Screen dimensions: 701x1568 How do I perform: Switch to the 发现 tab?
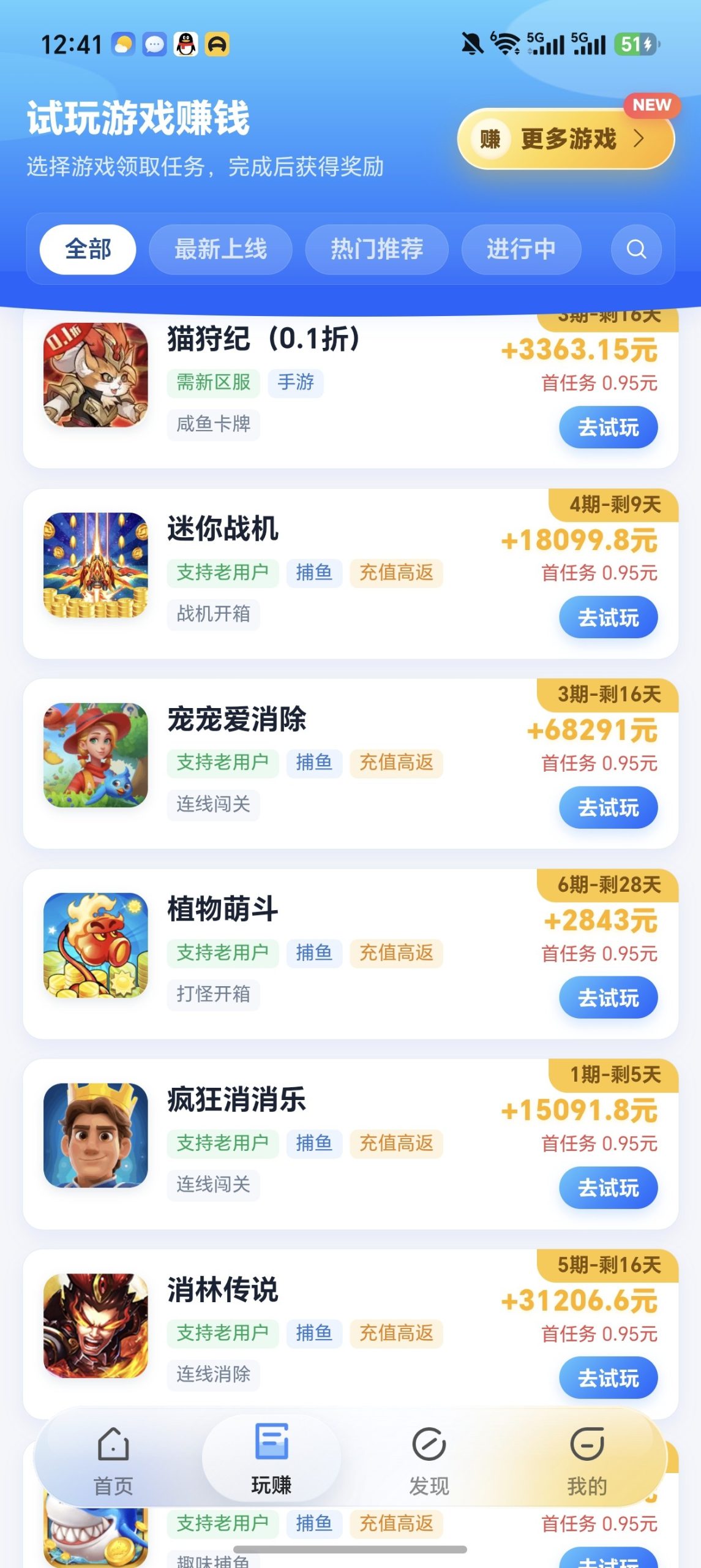[x=429, y=1461]
